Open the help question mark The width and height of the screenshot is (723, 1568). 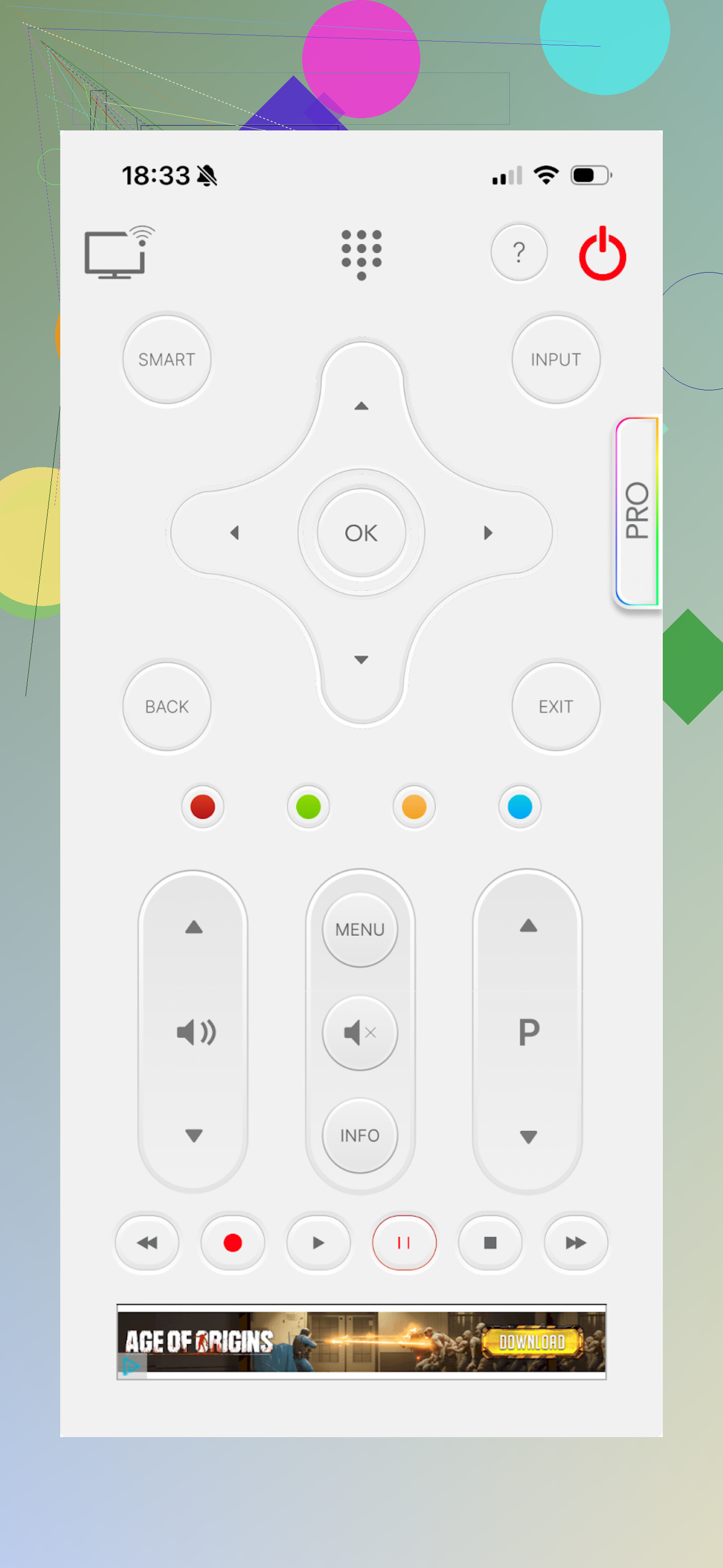[519, 252]
